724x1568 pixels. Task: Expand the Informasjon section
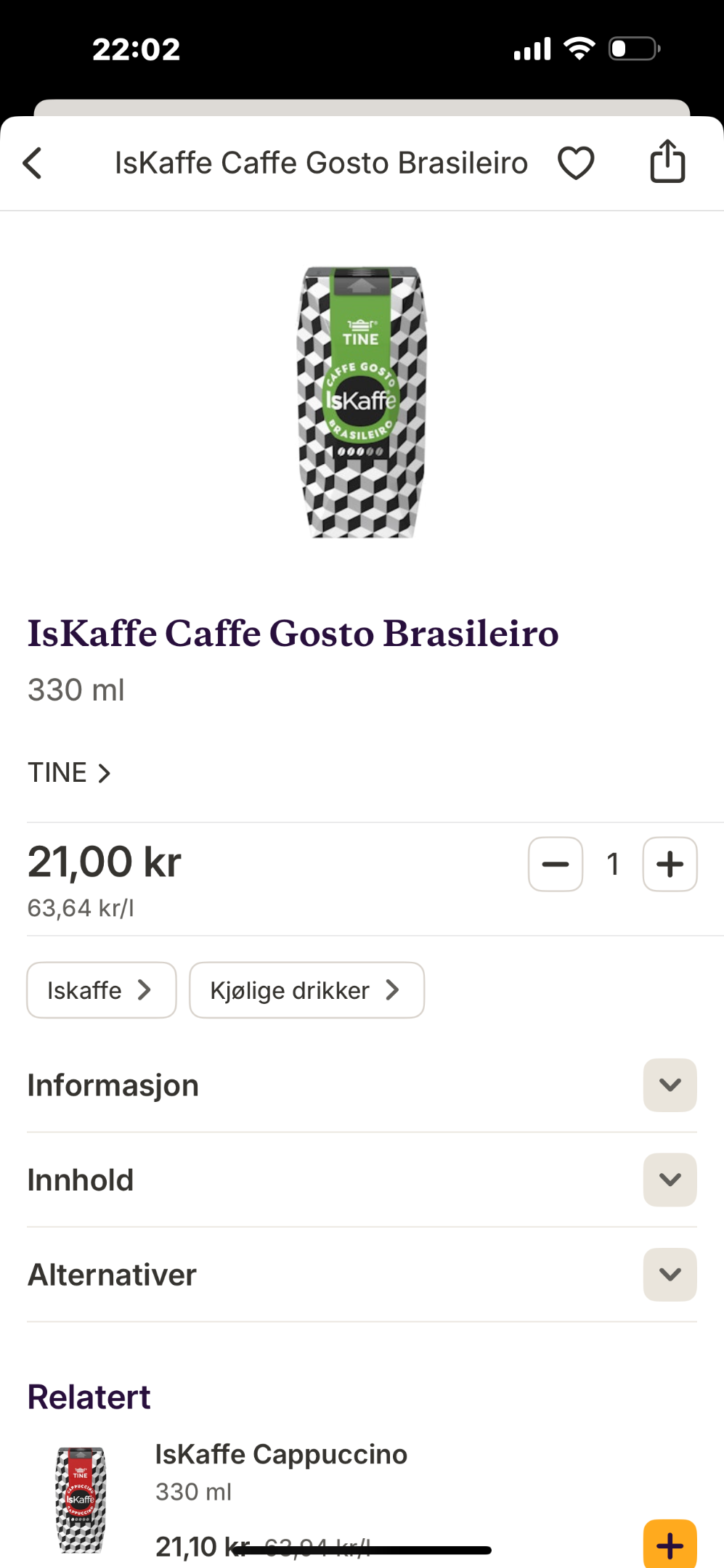[362, 1085]
